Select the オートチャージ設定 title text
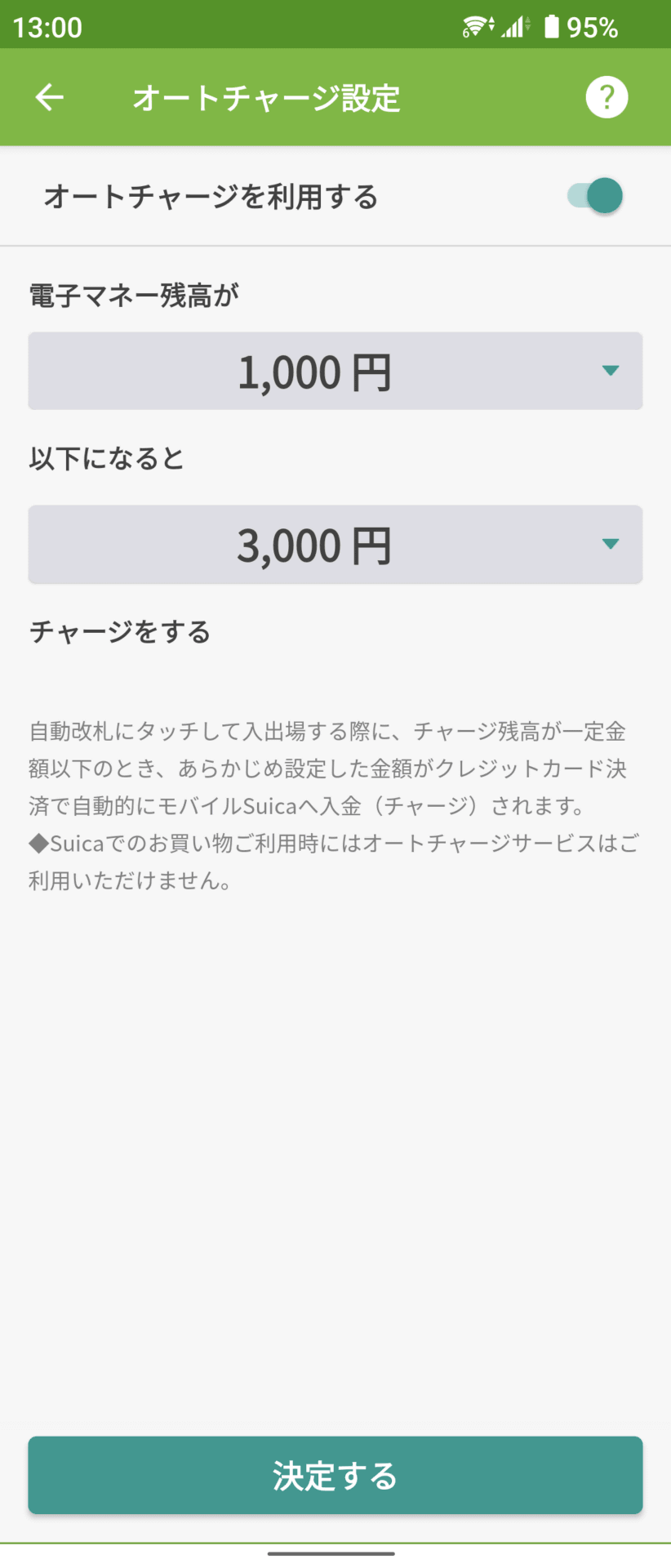 pyautogui.click(x=266, y=96)
